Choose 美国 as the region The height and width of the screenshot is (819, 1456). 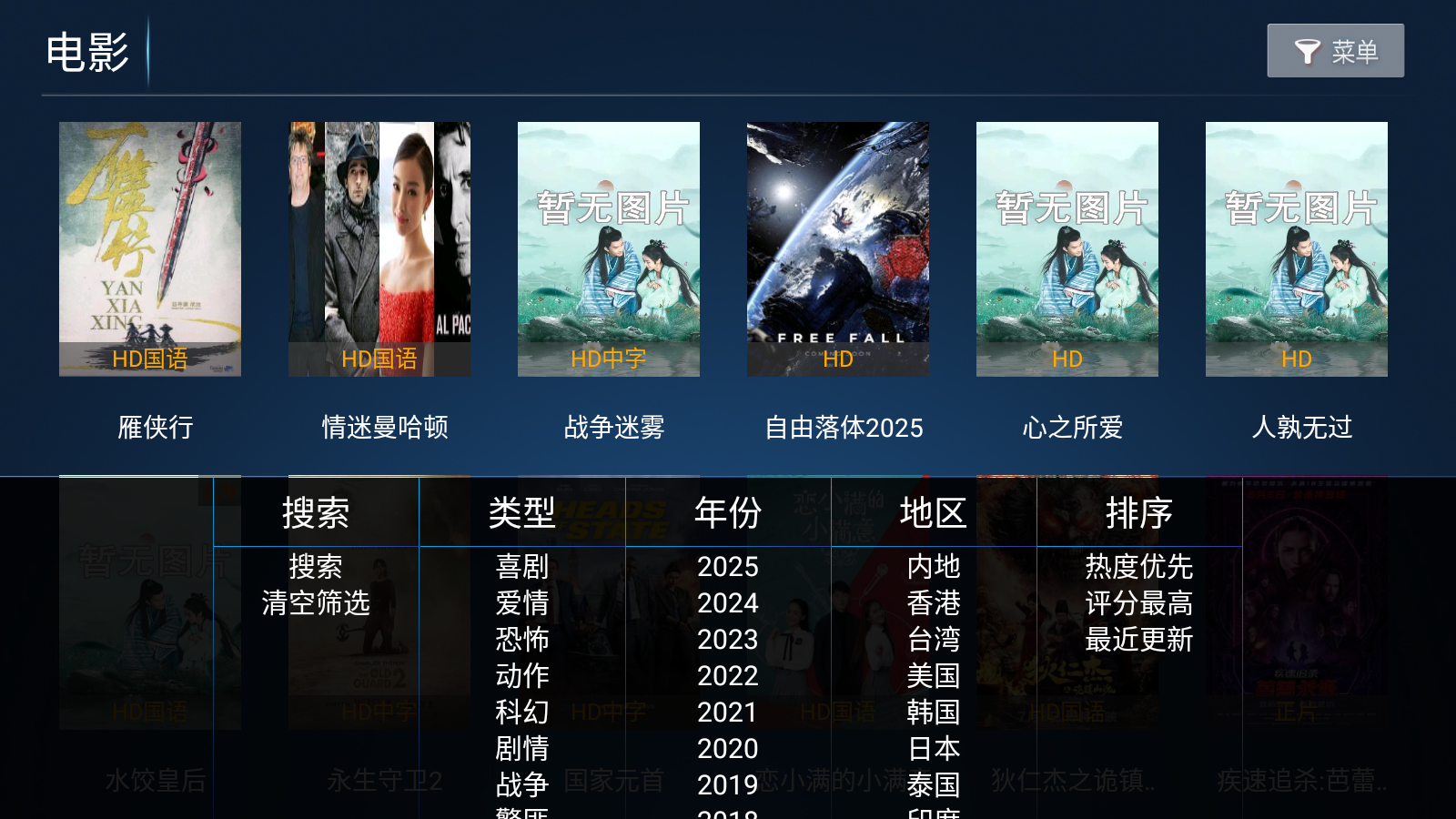933,676
